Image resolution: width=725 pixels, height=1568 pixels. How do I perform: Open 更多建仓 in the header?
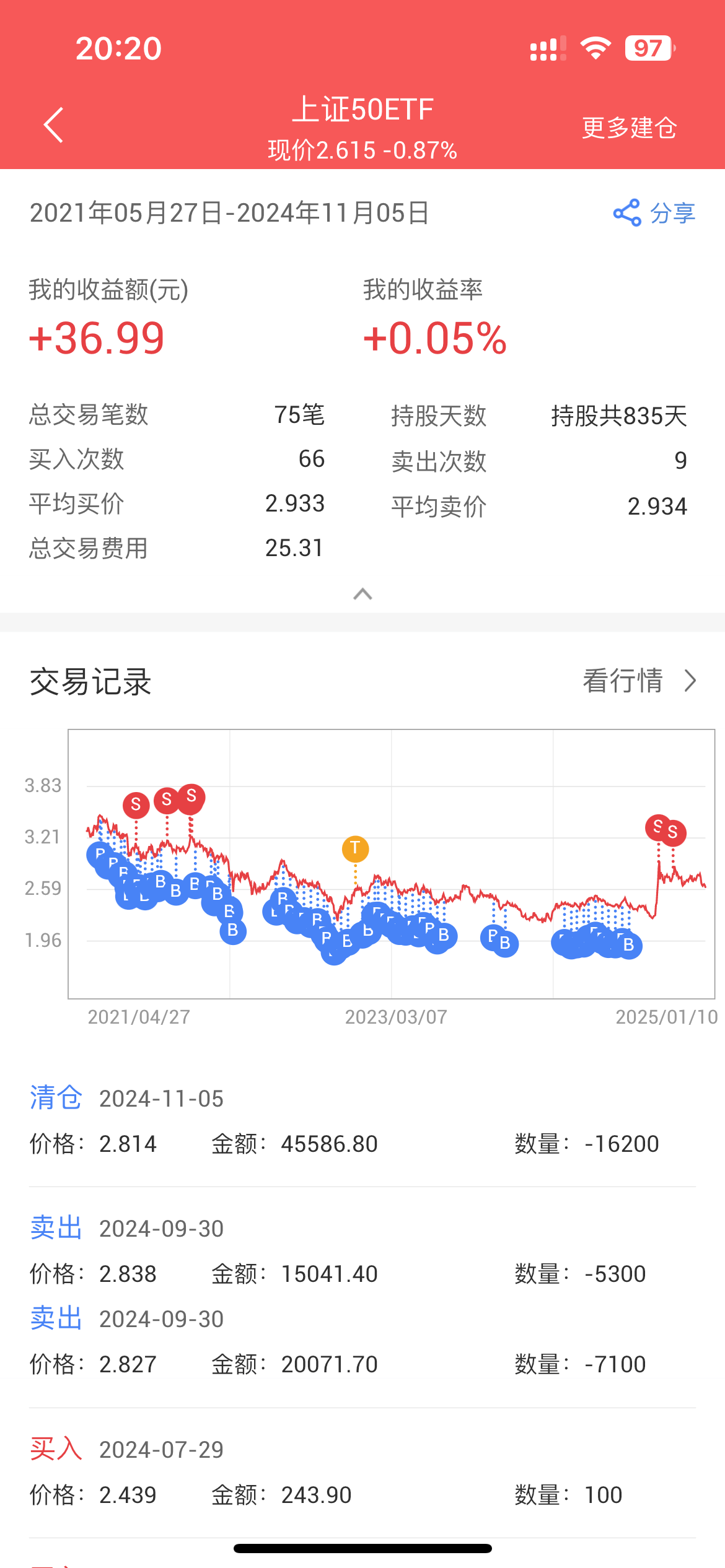tap(629, 128)
